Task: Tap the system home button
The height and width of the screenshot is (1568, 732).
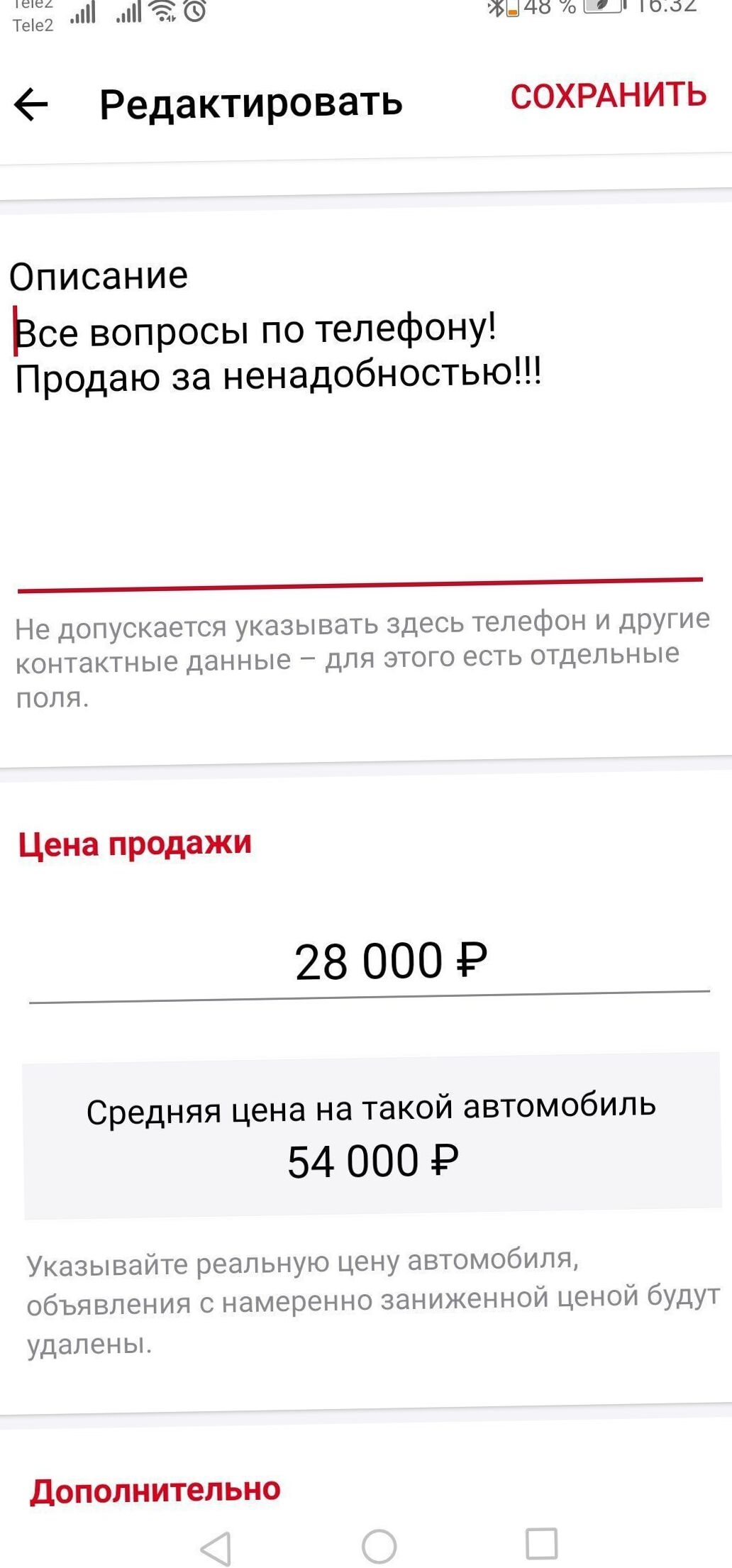Action: (x=379, y=1545)
